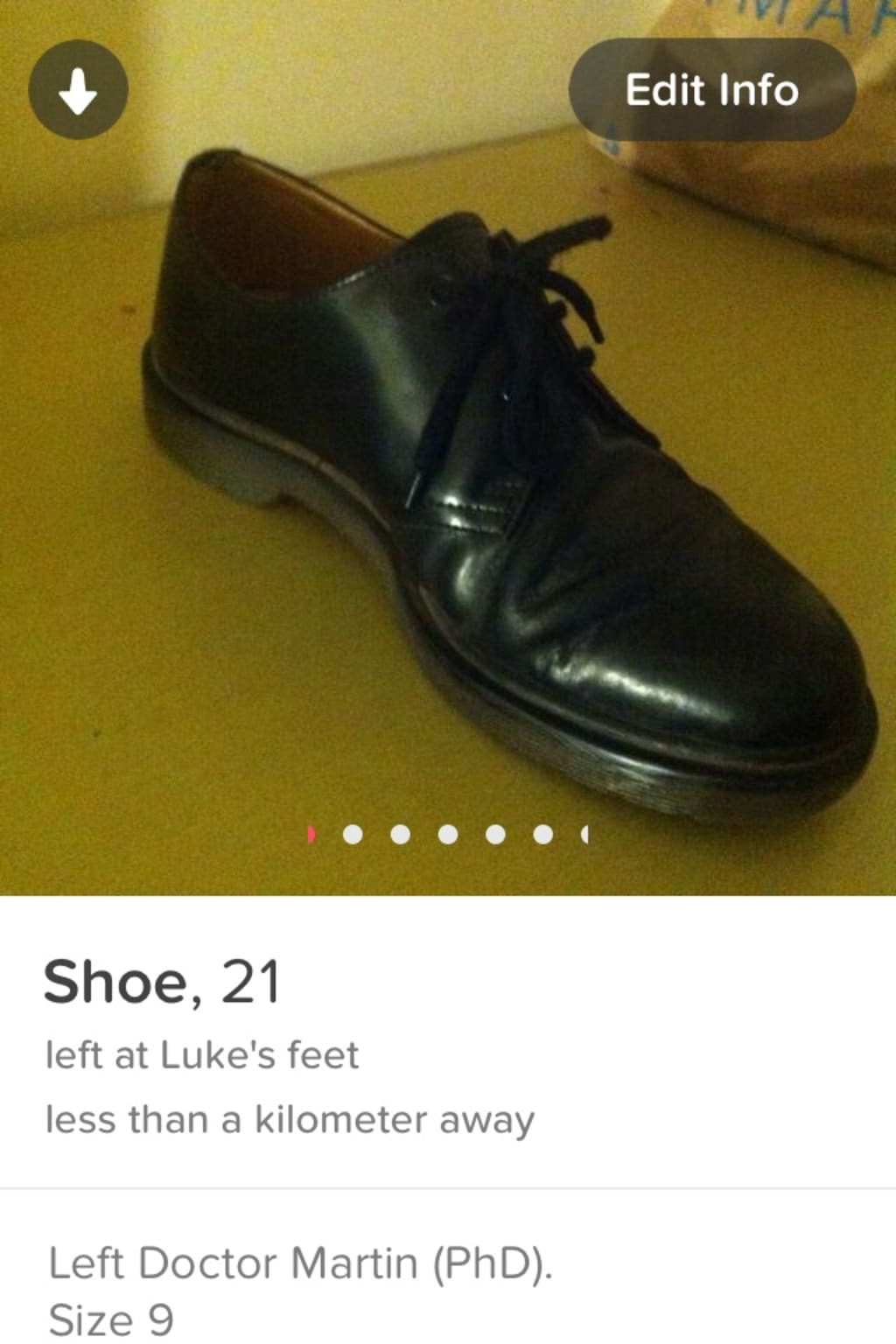Open Edit Info for the profile
The height and width of the screenshot is (1344, 896).
[711, 89]
